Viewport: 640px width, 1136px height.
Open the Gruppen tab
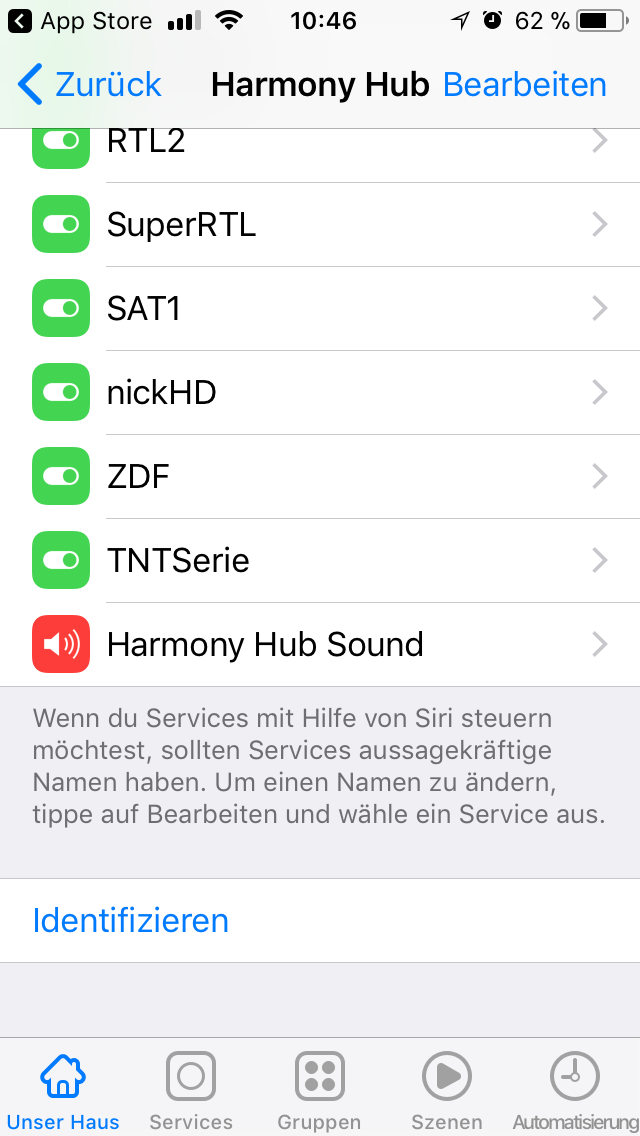pyautogui.click(x=320, y=1090)
